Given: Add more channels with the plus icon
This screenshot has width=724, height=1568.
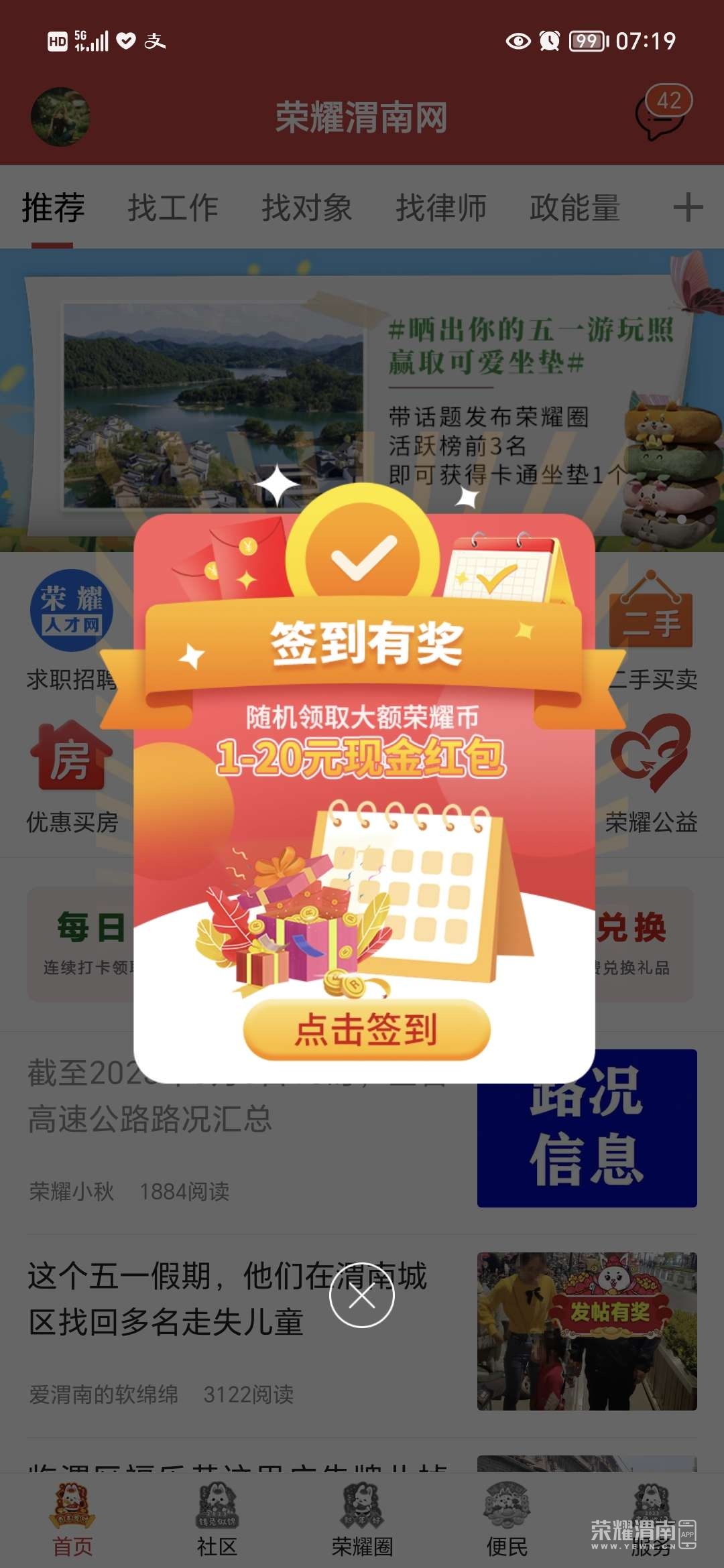Looking at the screenshot, I should pos(688,208).
